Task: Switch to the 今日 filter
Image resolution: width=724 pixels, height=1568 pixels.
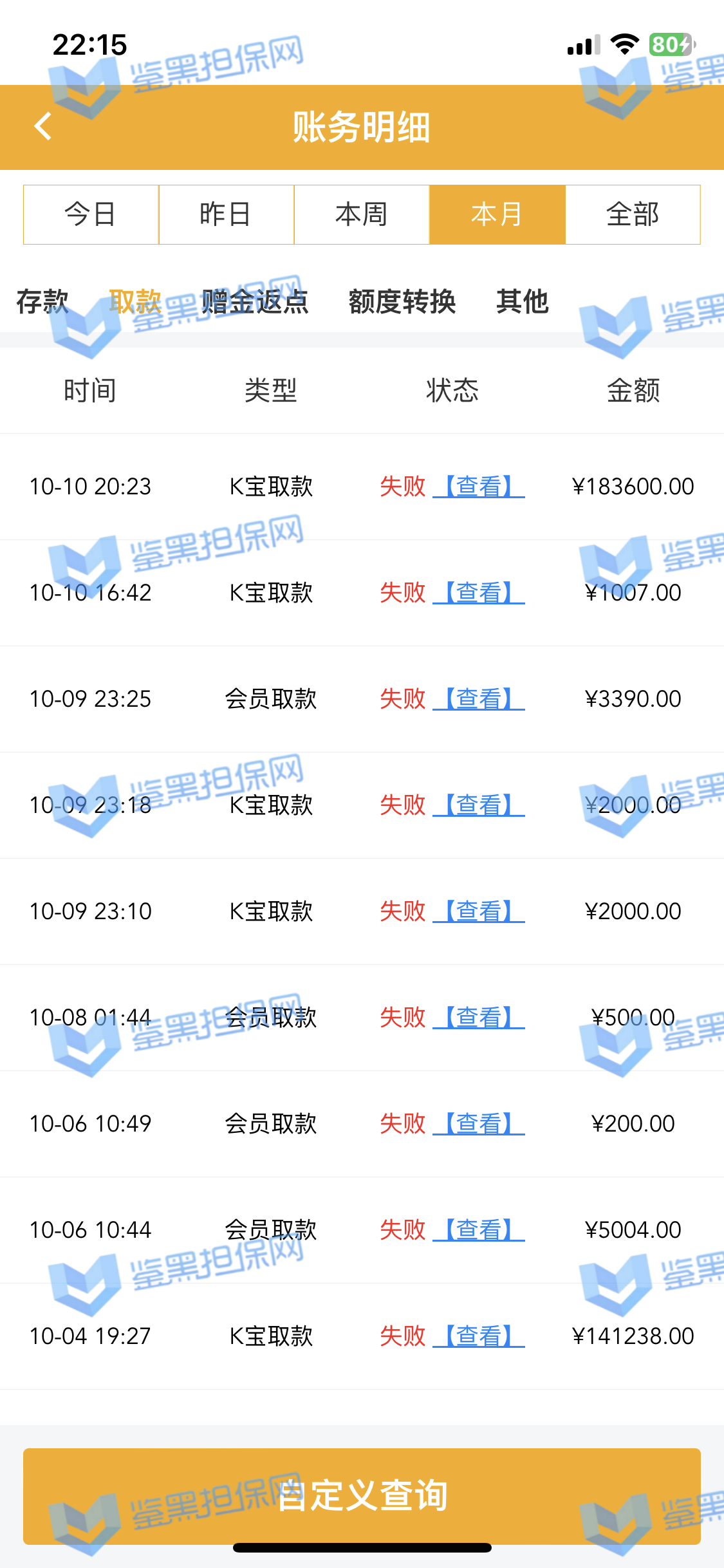Action: (91, 214)
